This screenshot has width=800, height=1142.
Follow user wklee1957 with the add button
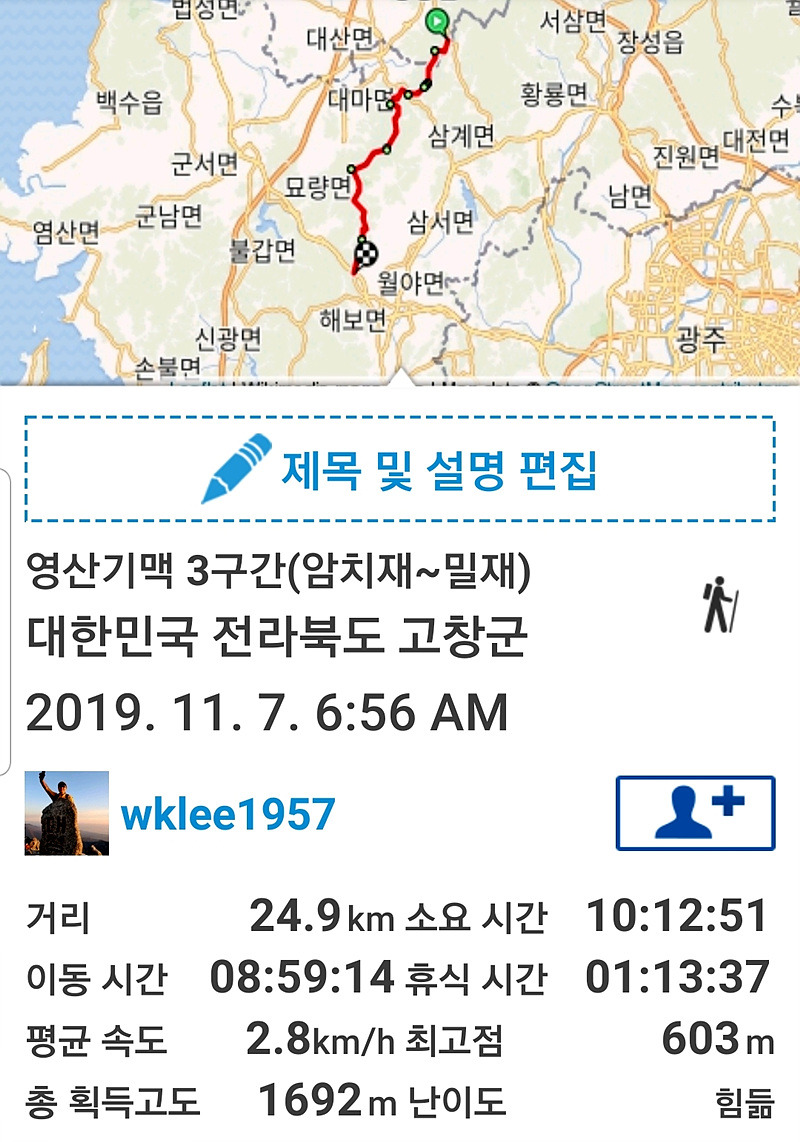[x=695, y=813]
